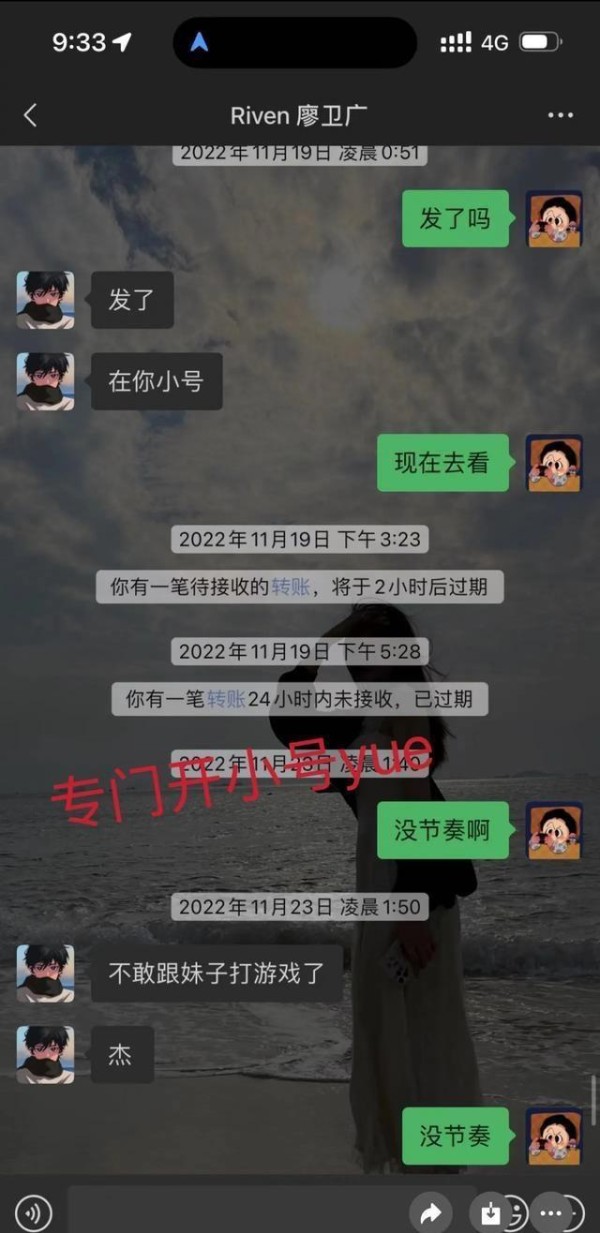Open the pending 转账 transfer link
Viewport: 600px width, 1233px height.
(290, 587)
